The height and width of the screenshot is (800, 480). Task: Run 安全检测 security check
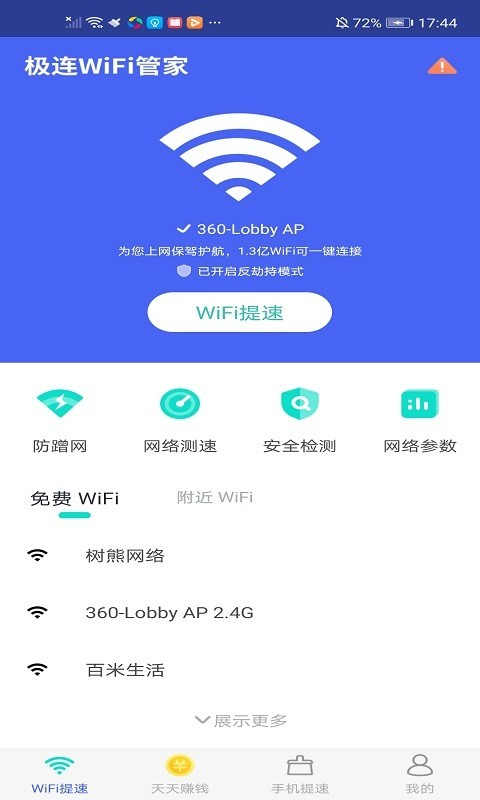point(299,421)
